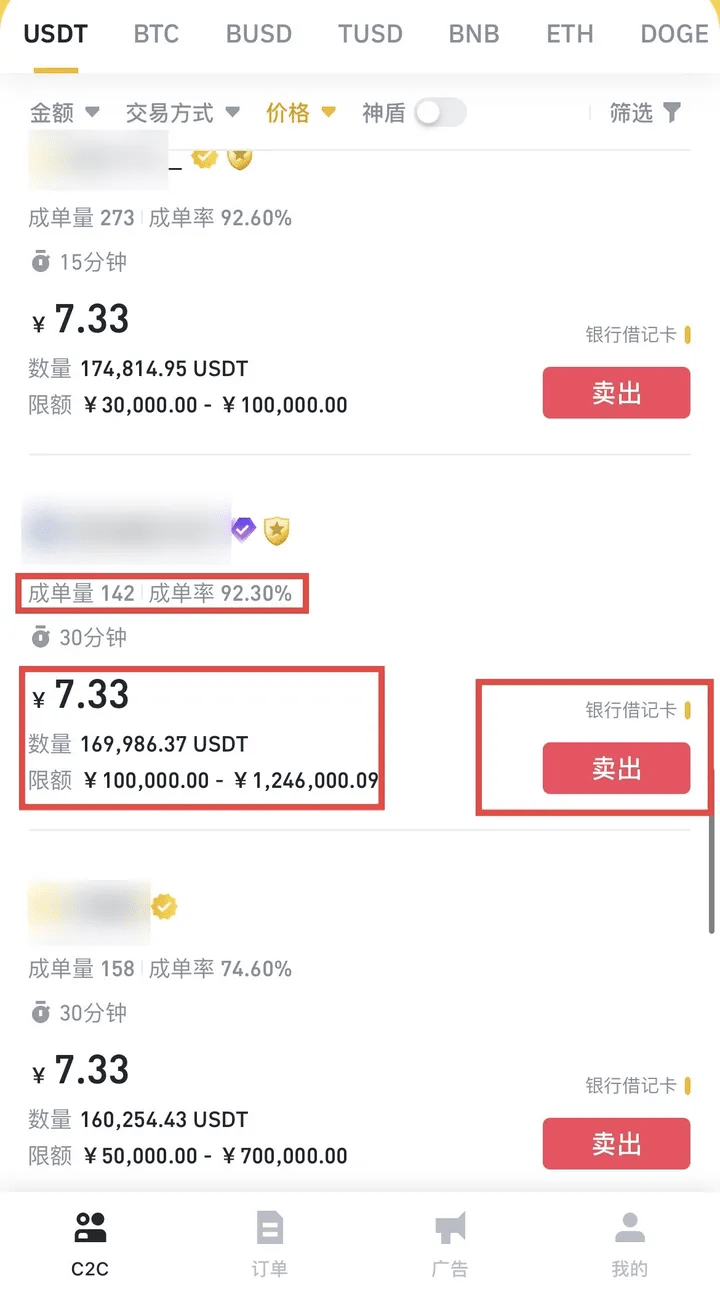Viewport: 720px width, 1292px height.
Task: Open 我的 profile icon at bottom right
Action: point(629,1227)
